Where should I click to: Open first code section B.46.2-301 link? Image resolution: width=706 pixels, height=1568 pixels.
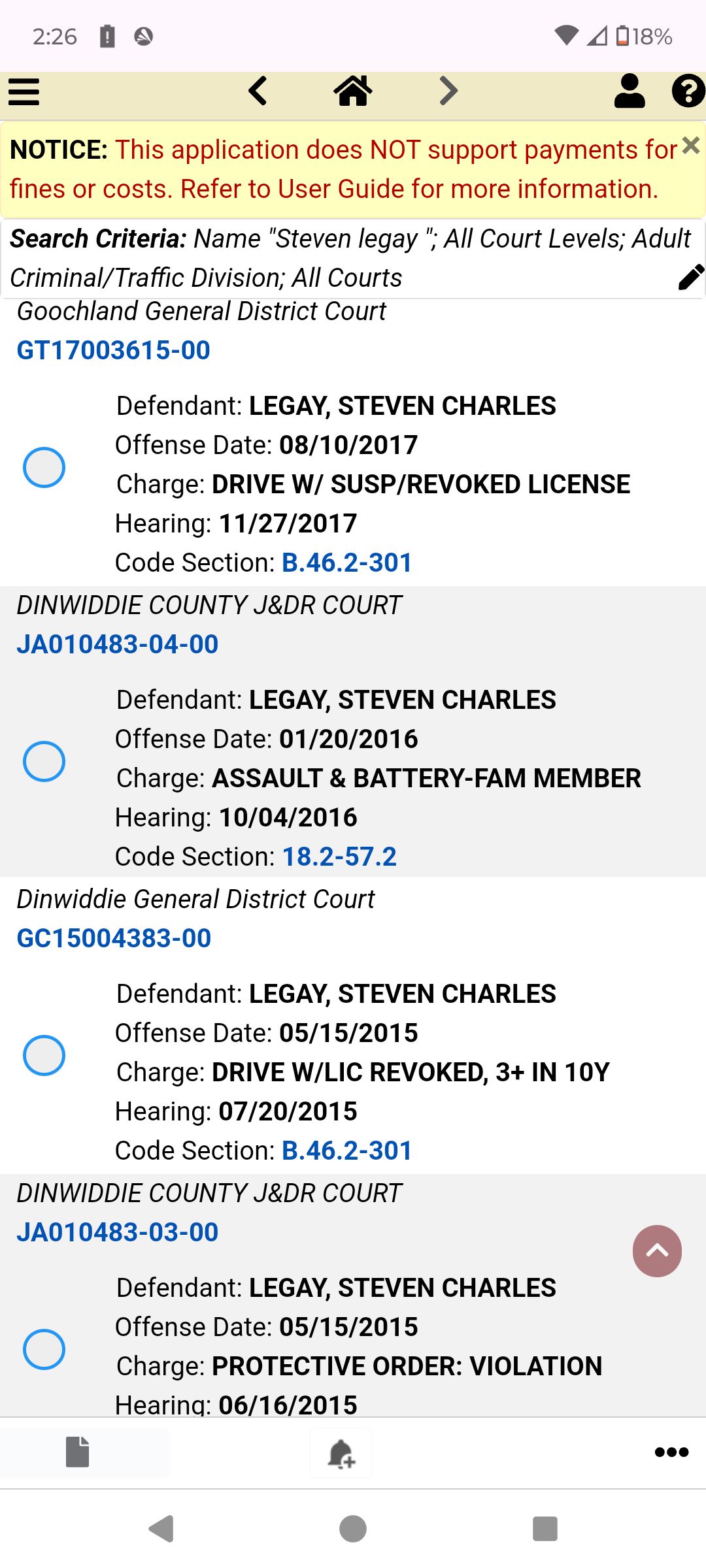click(x=346, y=563)
